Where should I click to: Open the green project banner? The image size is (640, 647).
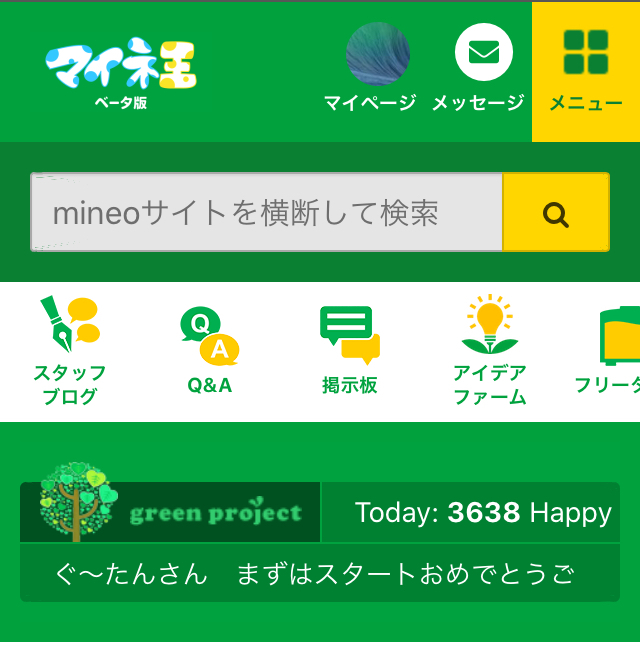tap(170, 512)
